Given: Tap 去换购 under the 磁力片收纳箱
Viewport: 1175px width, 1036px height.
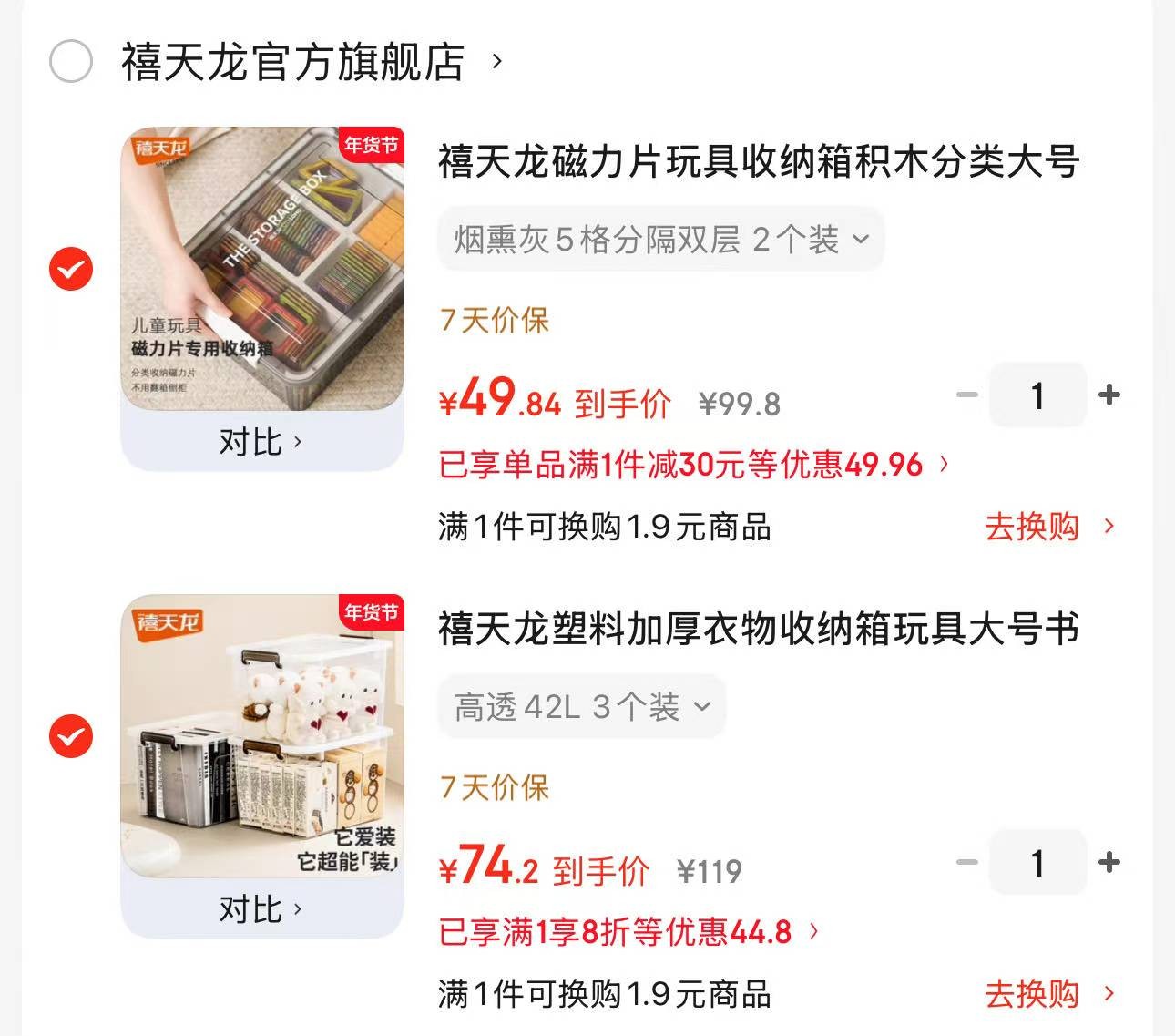Looking at the screenshot, I should tap(1048, 527).
